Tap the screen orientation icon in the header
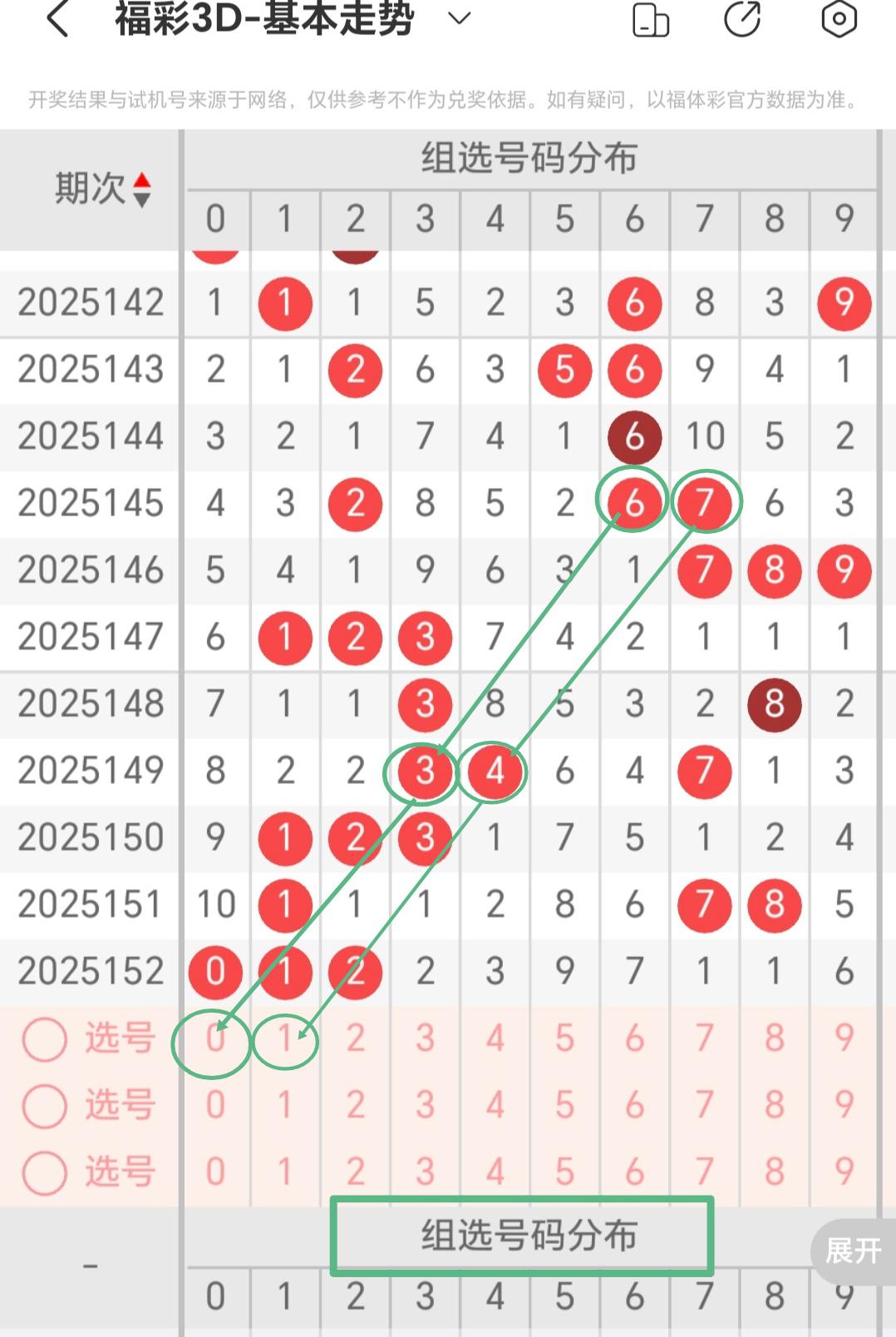 [650, 19]
